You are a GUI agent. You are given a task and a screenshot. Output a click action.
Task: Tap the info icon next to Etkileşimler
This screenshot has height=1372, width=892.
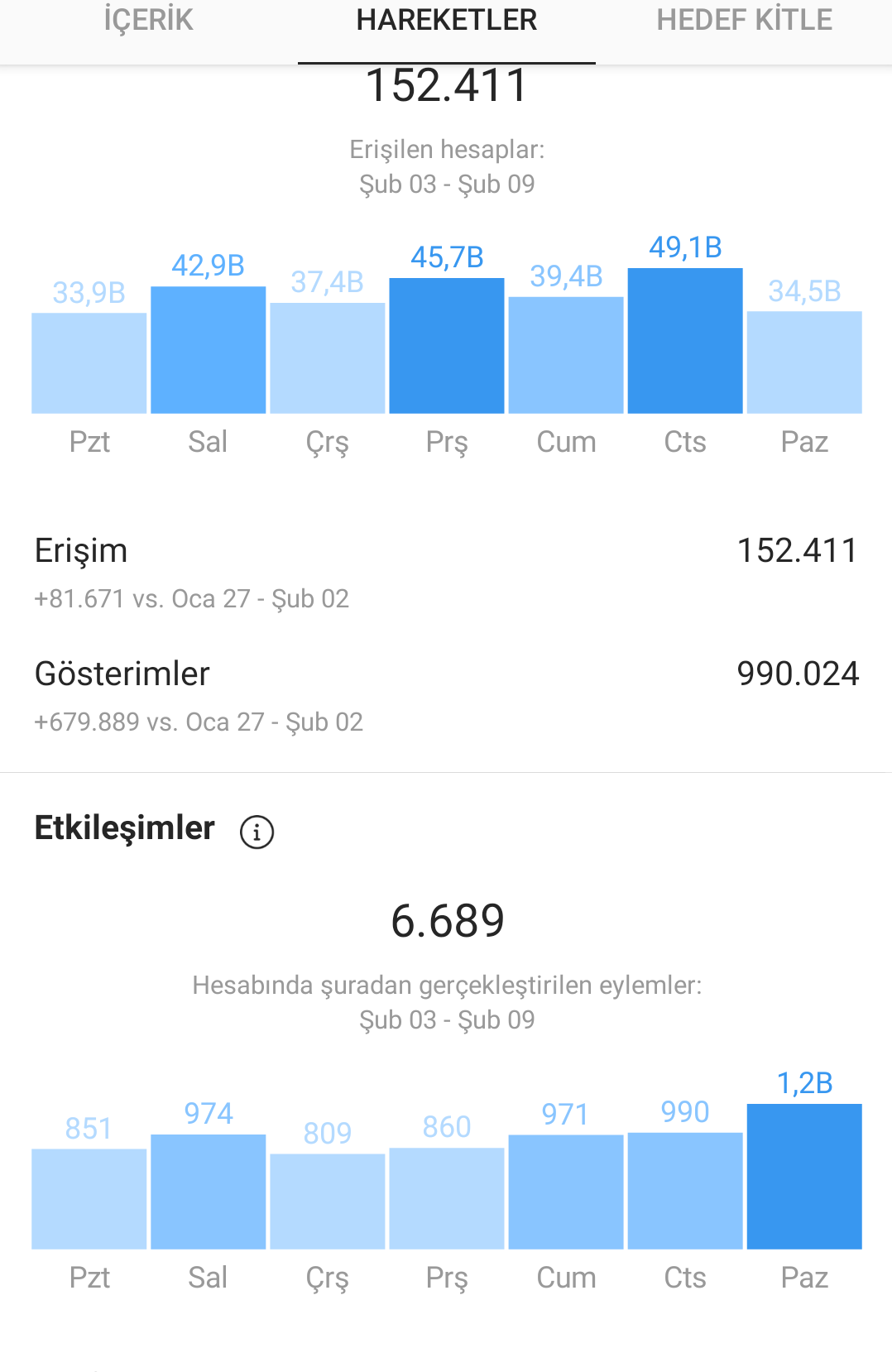coord(257,832)
